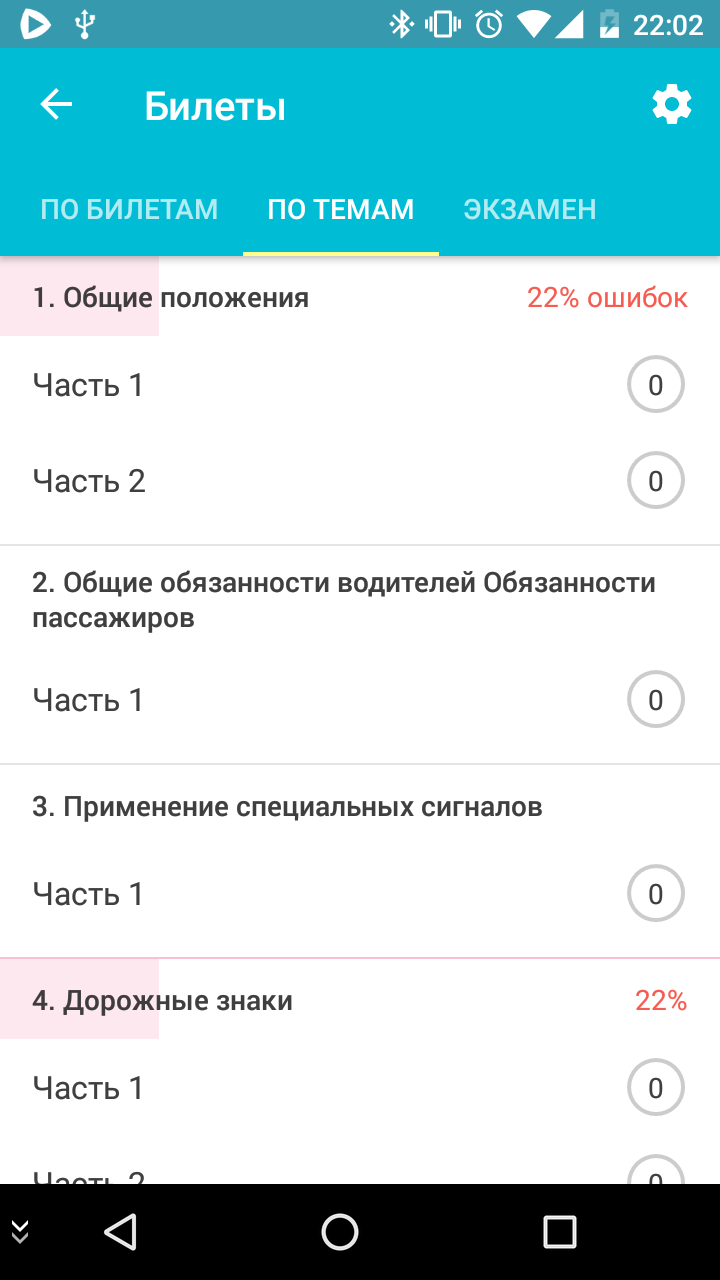Switch to the ПО БИЛЕТАМ tab
The width and height of the screenshot is (720, 1280).
[x=129, y=209]
